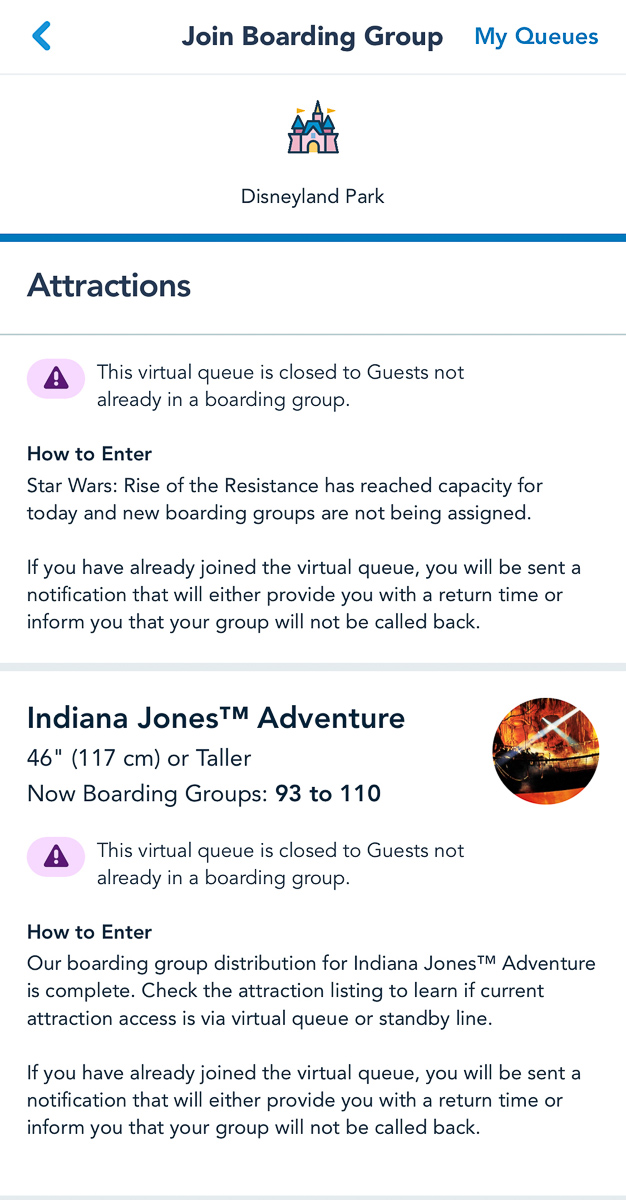Go back using the top-left arrow
The image size is (626, 1200).
pyautogui.click(x=41, y=37)
